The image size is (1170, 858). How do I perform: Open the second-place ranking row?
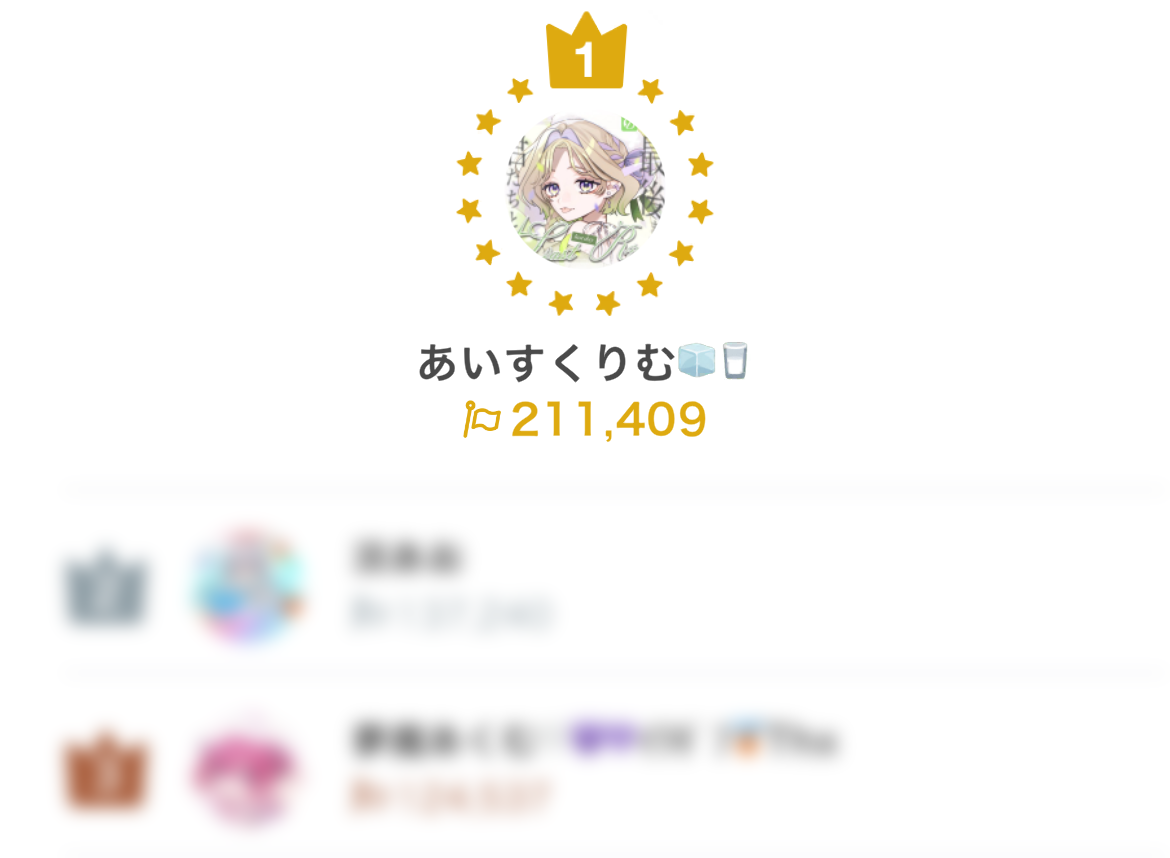pyautogui.click(x=600, y=585)
